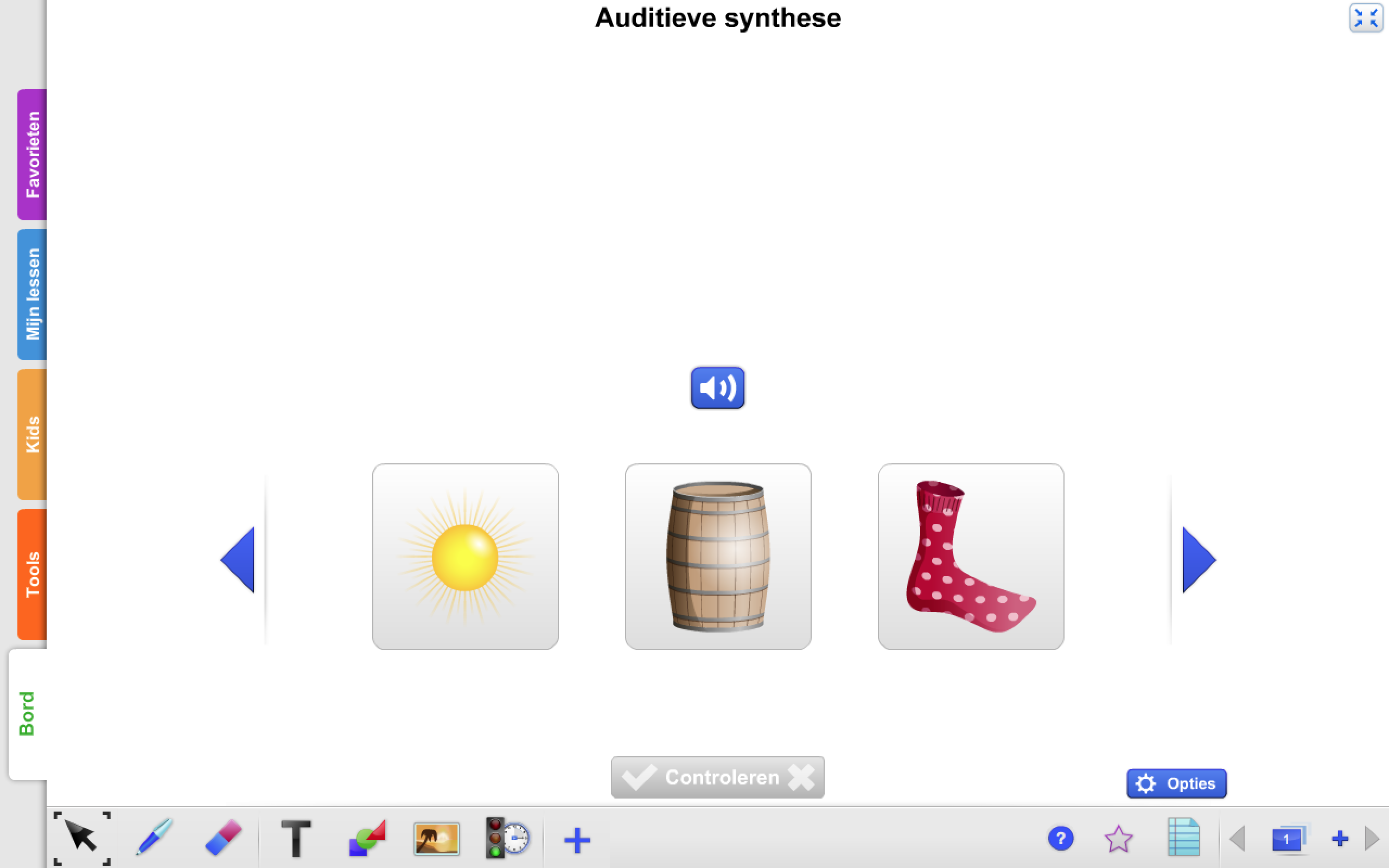
Task: Open the shapes tool
Action: (x=367, y=839)
